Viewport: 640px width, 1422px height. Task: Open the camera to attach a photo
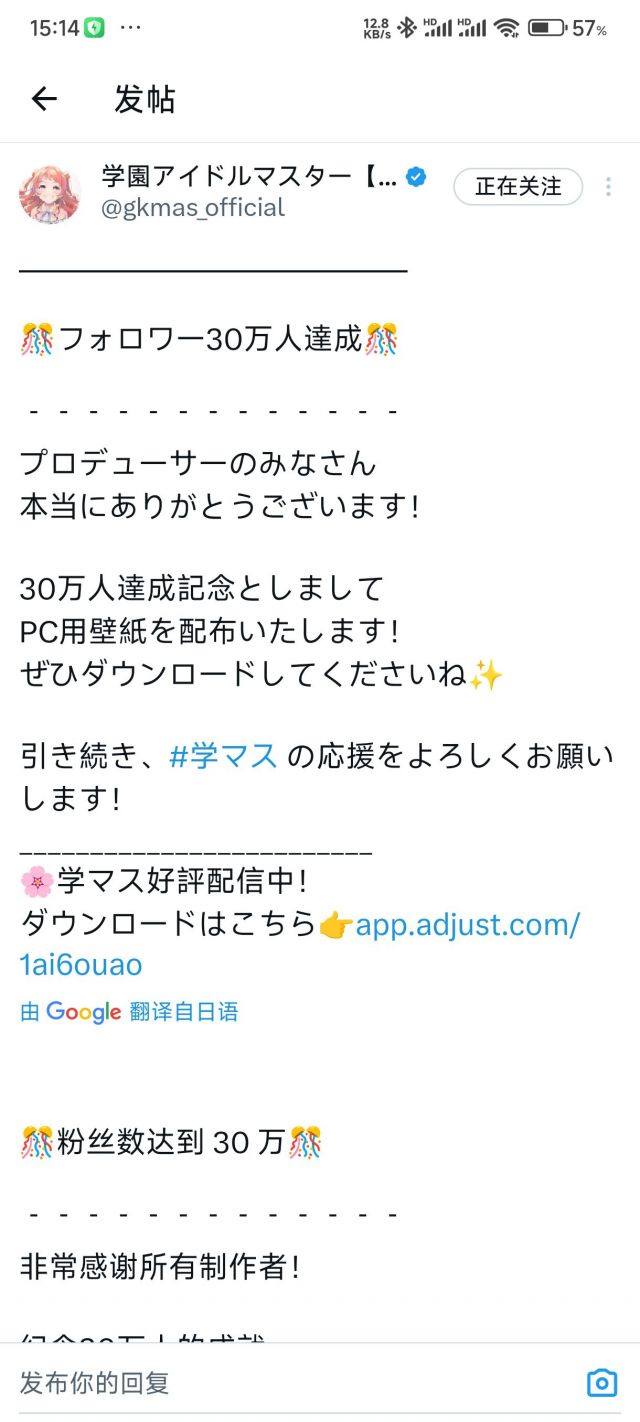point(601,1383)
